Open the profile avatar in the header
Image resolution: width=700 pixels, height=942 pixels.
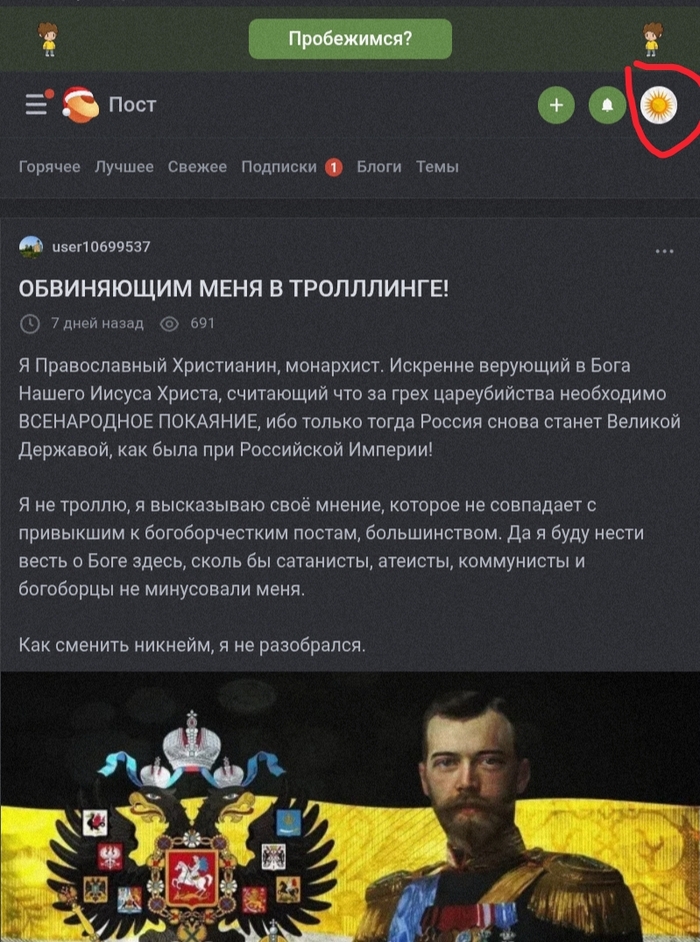coord(658,105)
